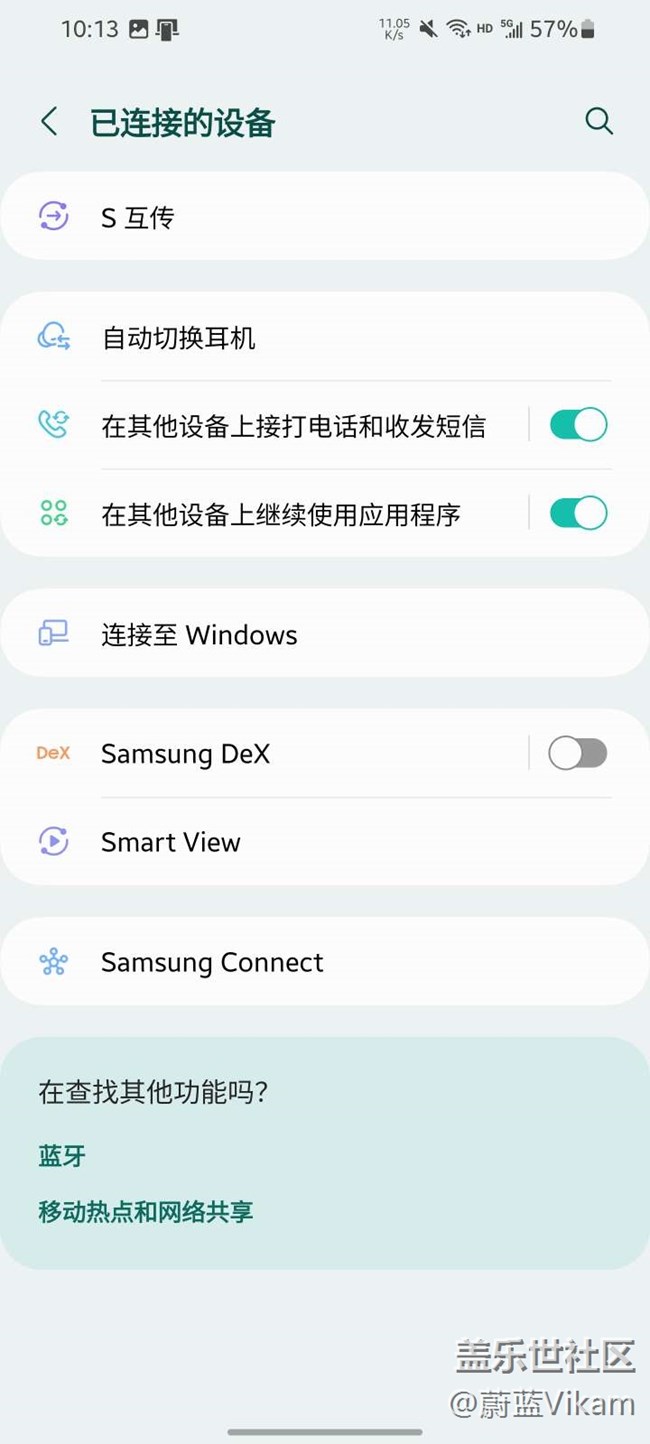Open Smart View
This screenshot has height=1444, width=650.
point(325,841)
